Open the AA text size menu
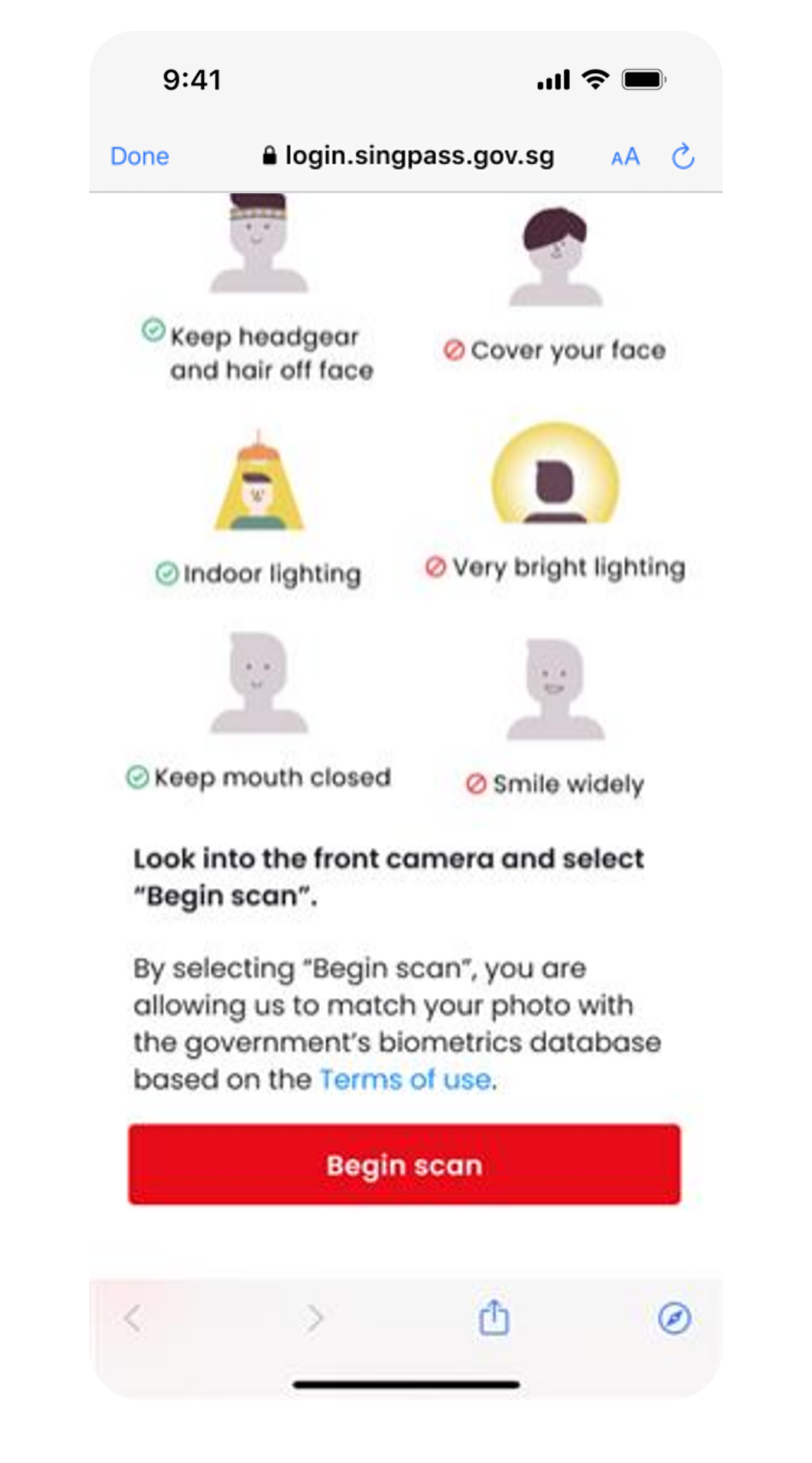Image resolution: width=812 pixels, height=1463 pixels. click(x=625, y=157)
